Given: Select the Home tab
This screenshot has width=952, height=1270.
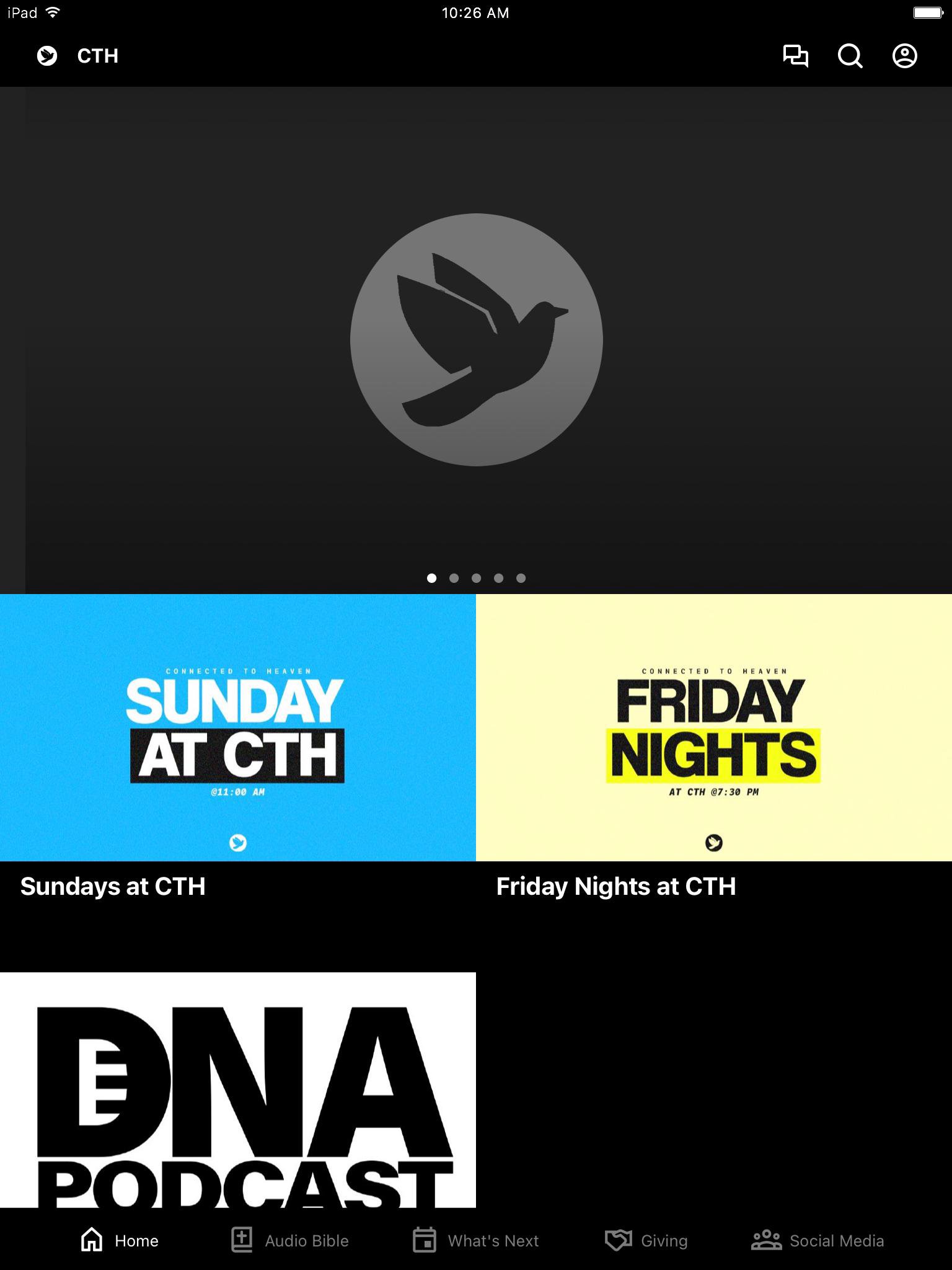Looking at the screenshot, I should [x=120, y=1240].
